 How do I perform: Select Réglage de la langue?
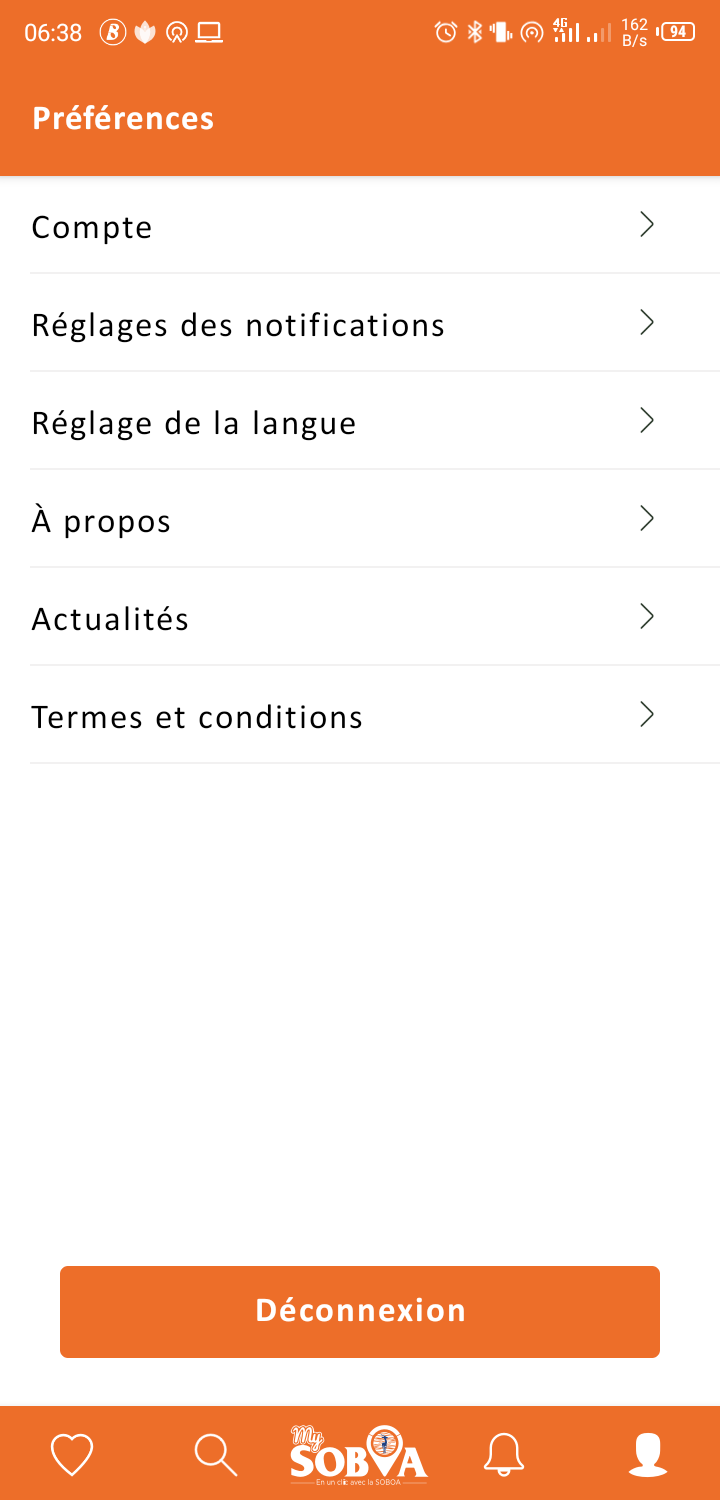click(x=360, y=422)
